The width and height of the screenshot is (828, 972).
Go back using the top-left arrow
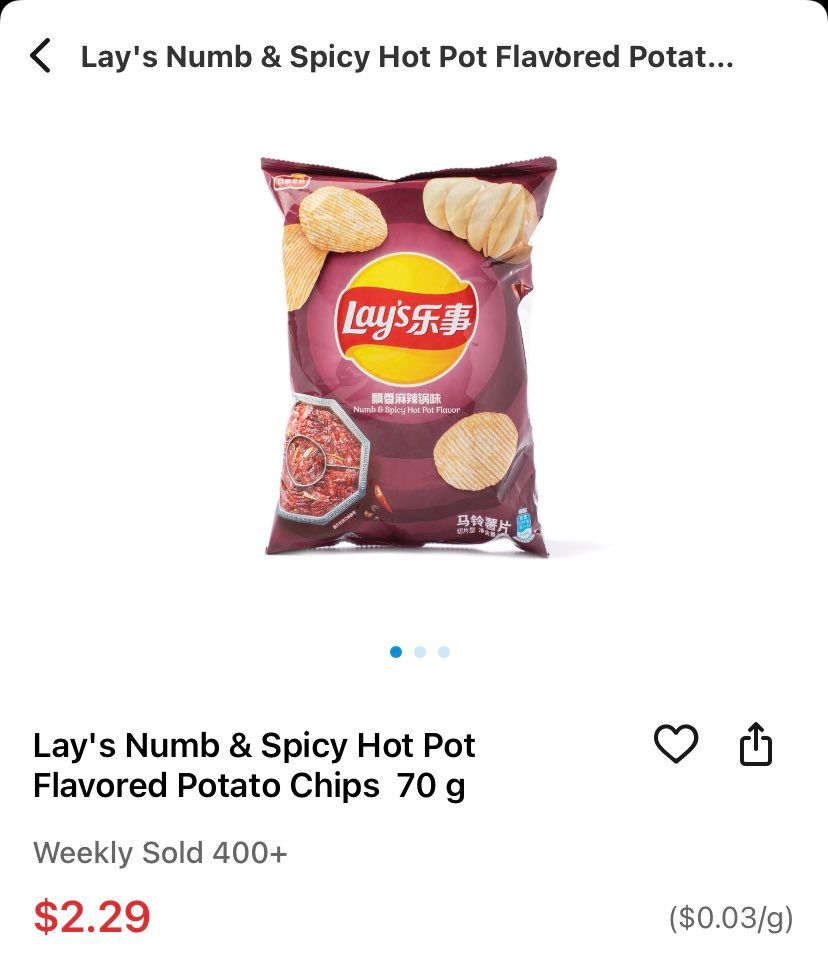[41, 56]
